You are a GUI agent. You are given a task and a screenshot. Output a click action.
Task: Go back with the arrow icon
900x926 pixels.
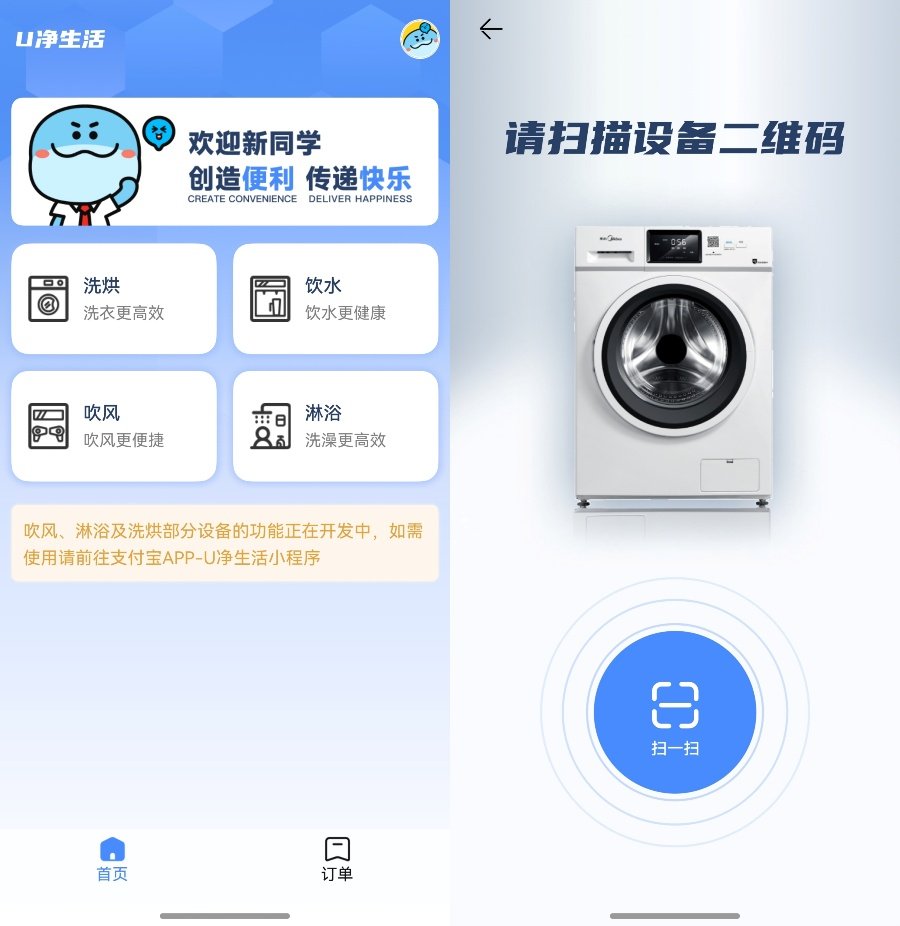pos(490,29)
